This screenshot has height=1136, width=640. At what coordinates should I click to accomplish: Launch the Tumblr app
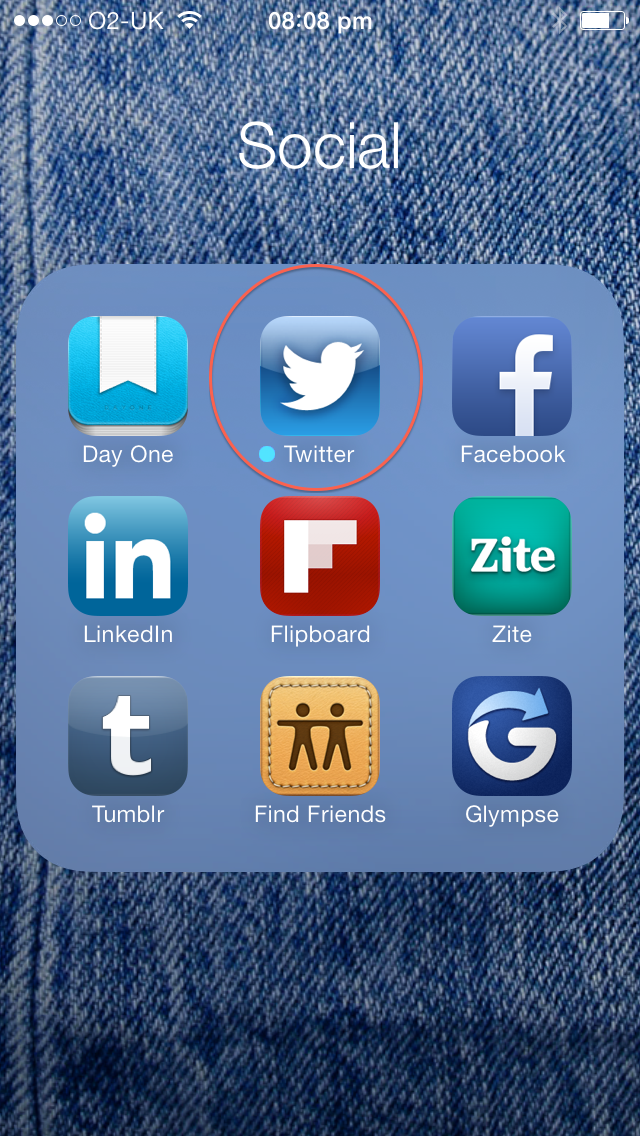(x=128, y=735)
